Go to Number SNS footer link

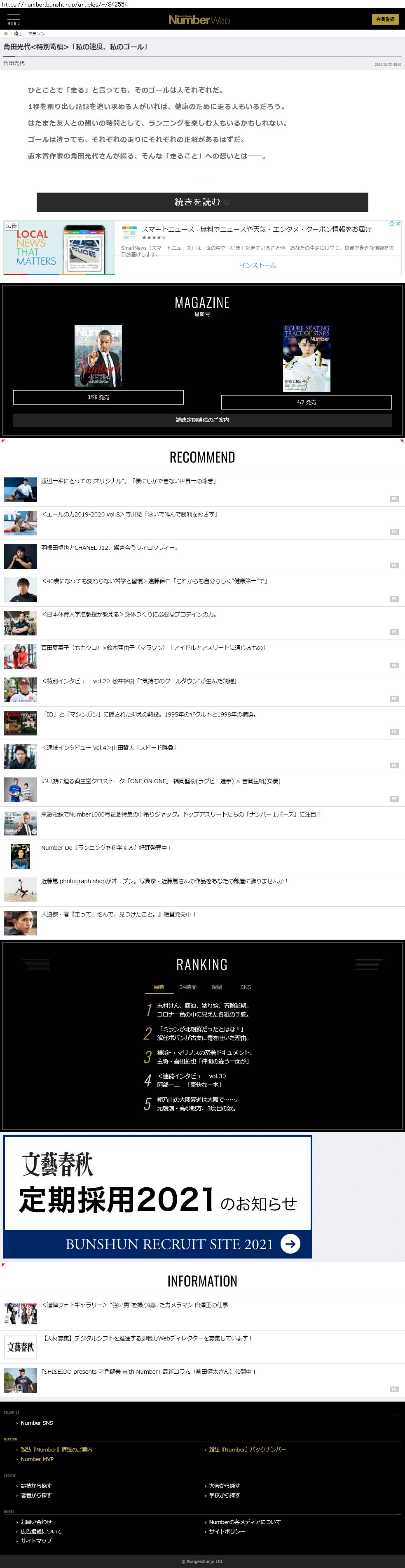tap(37, 1423)
